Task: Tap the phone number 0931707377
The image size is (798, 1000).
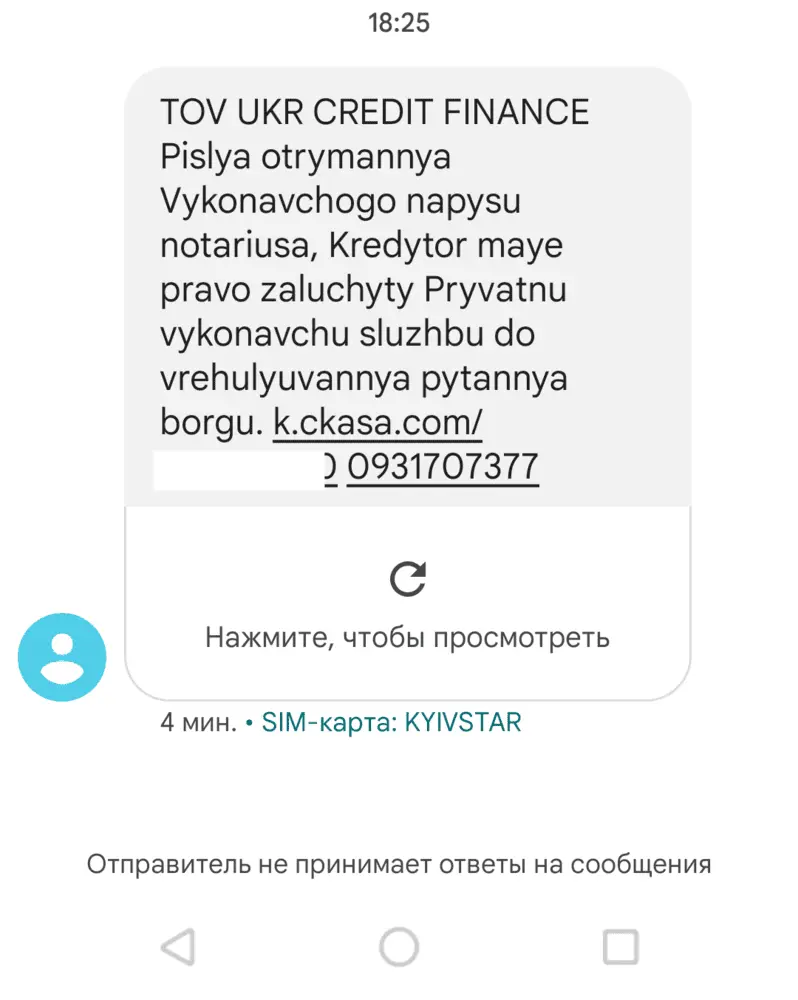Action: [x=443, y=468]
